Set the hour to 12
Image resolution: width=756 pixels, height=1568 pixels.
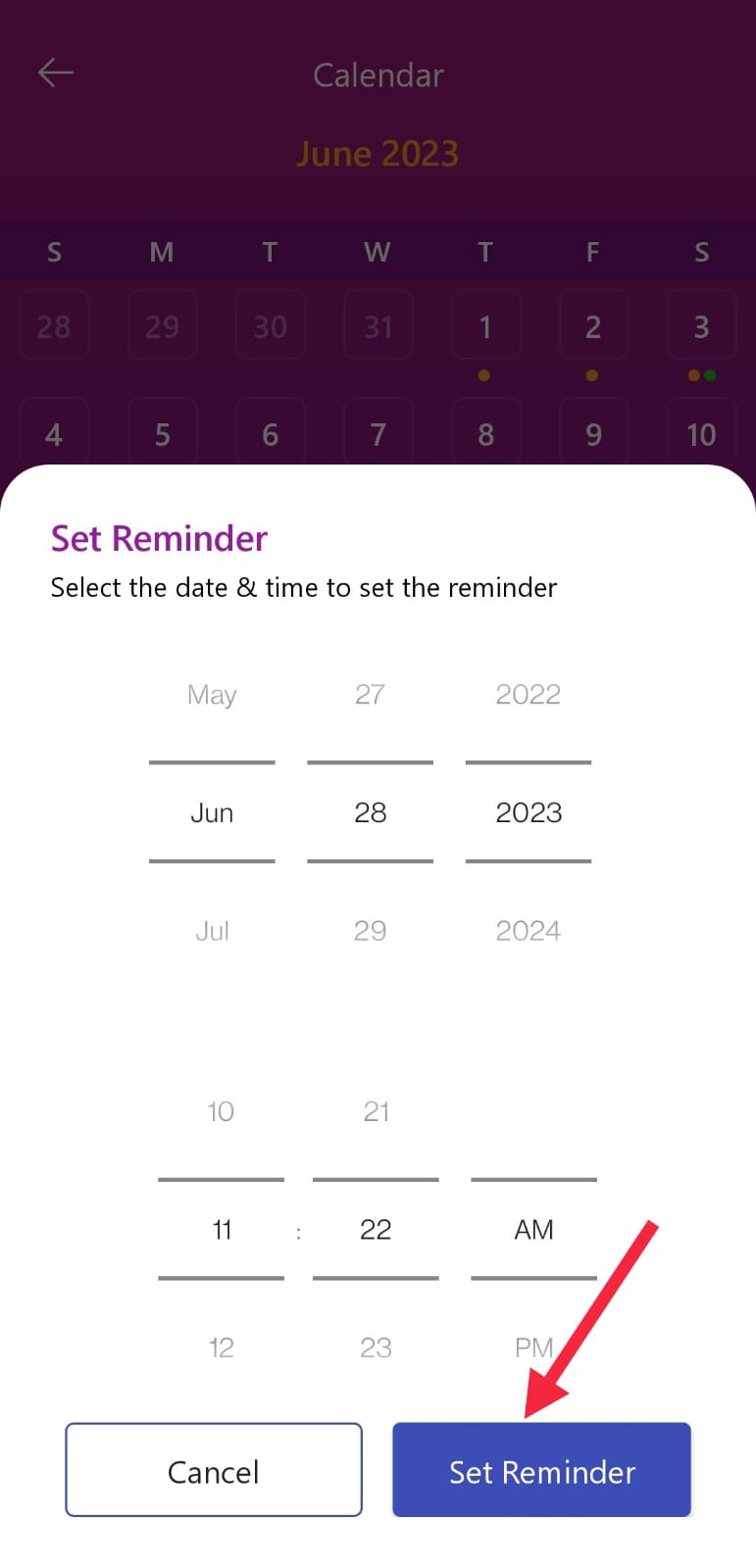pos(221,1347)
